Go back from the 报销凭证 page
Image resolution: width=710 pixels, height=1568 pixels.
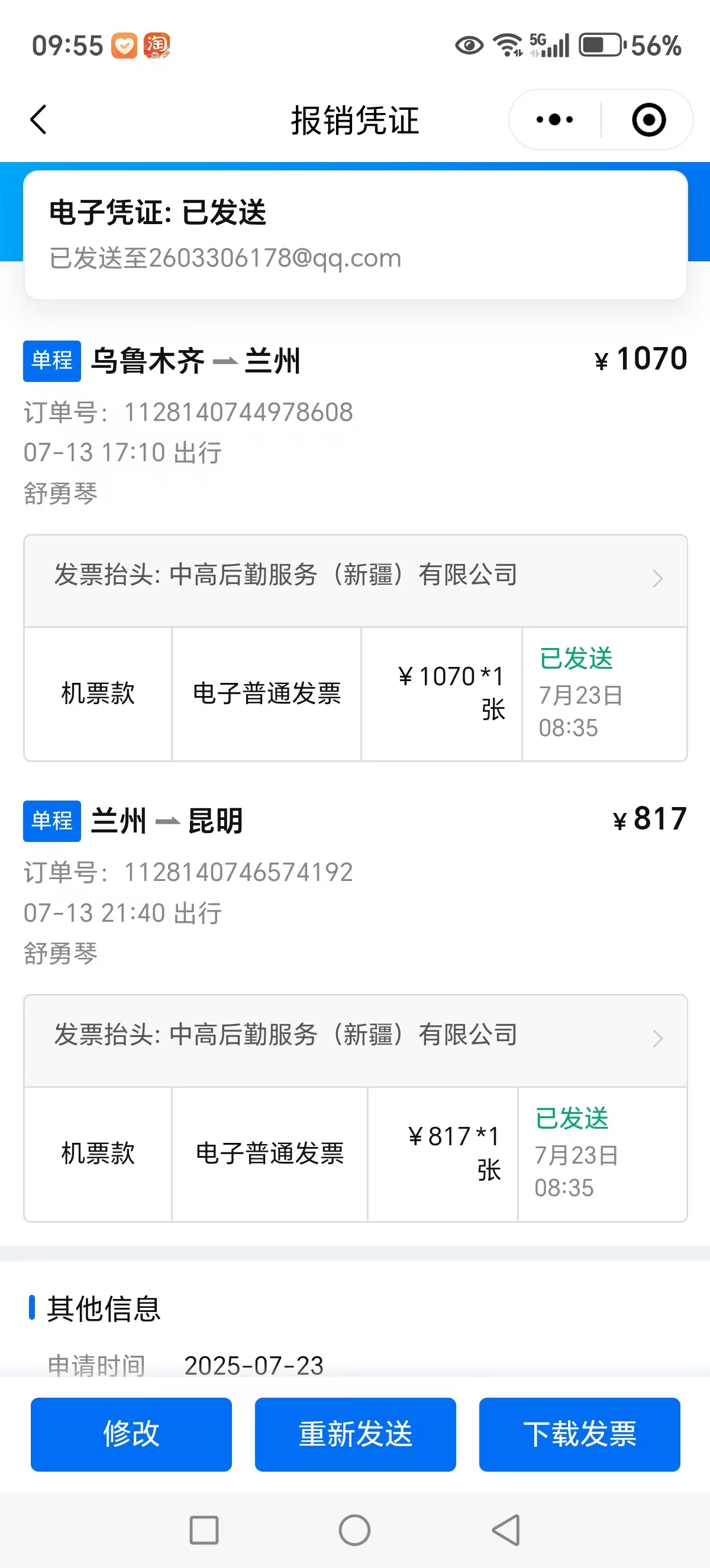(x=38, y=119)
